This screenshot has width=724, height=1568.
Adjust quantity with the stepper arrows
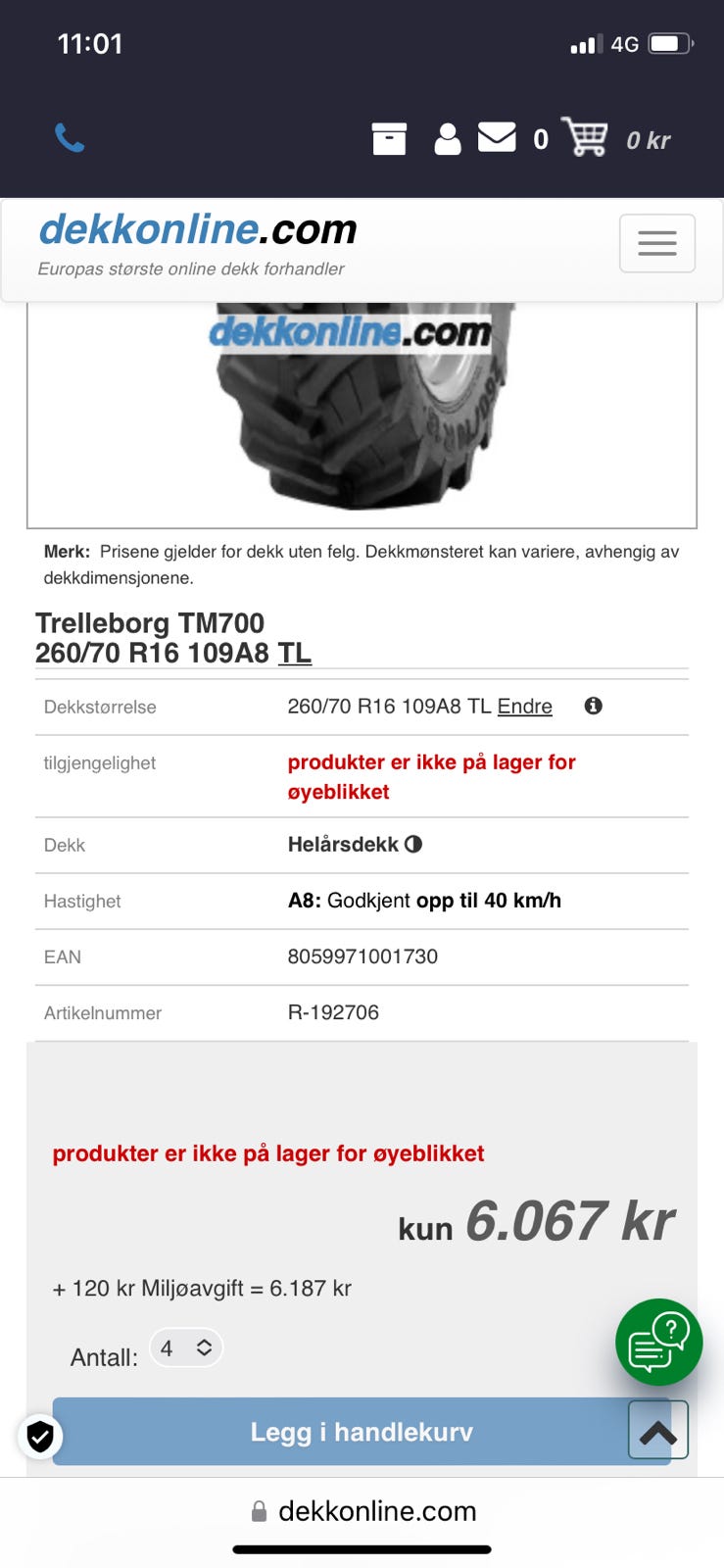pyautogui.click(x=203, y=1347)
